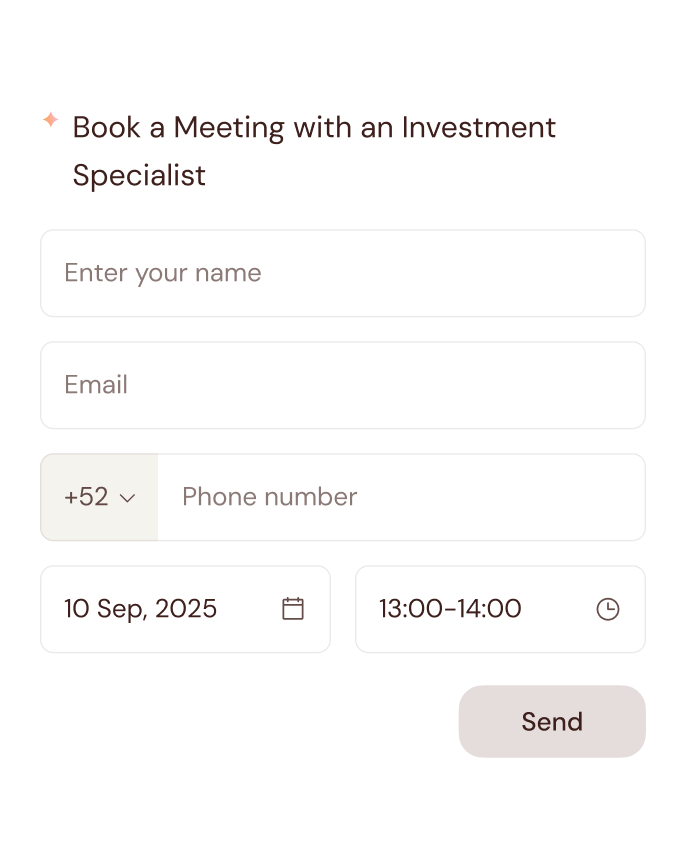Screen dimensions: 686x860
Task: Choose a time slot from 13:00-14:00 picker
Action: 500,609
